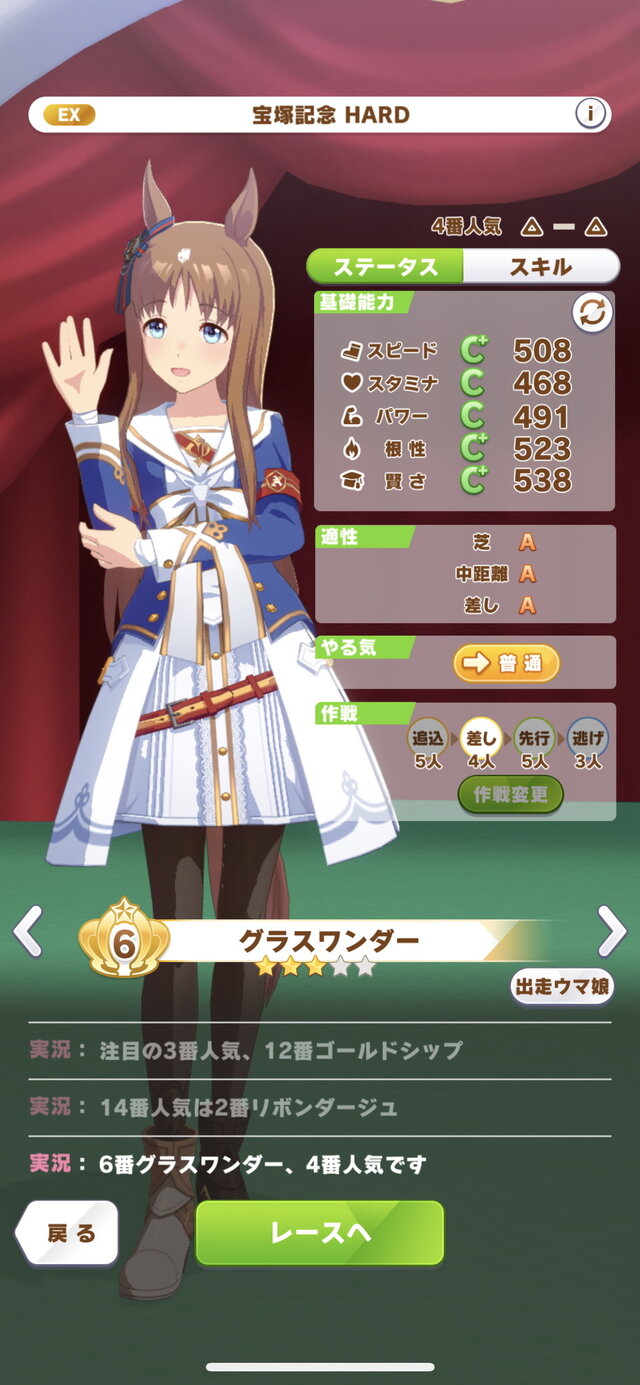Image resolution: width=640 pixels, height=1385 pixels.
Task: View the previous racer with left arrow
Action: point(27,932)
